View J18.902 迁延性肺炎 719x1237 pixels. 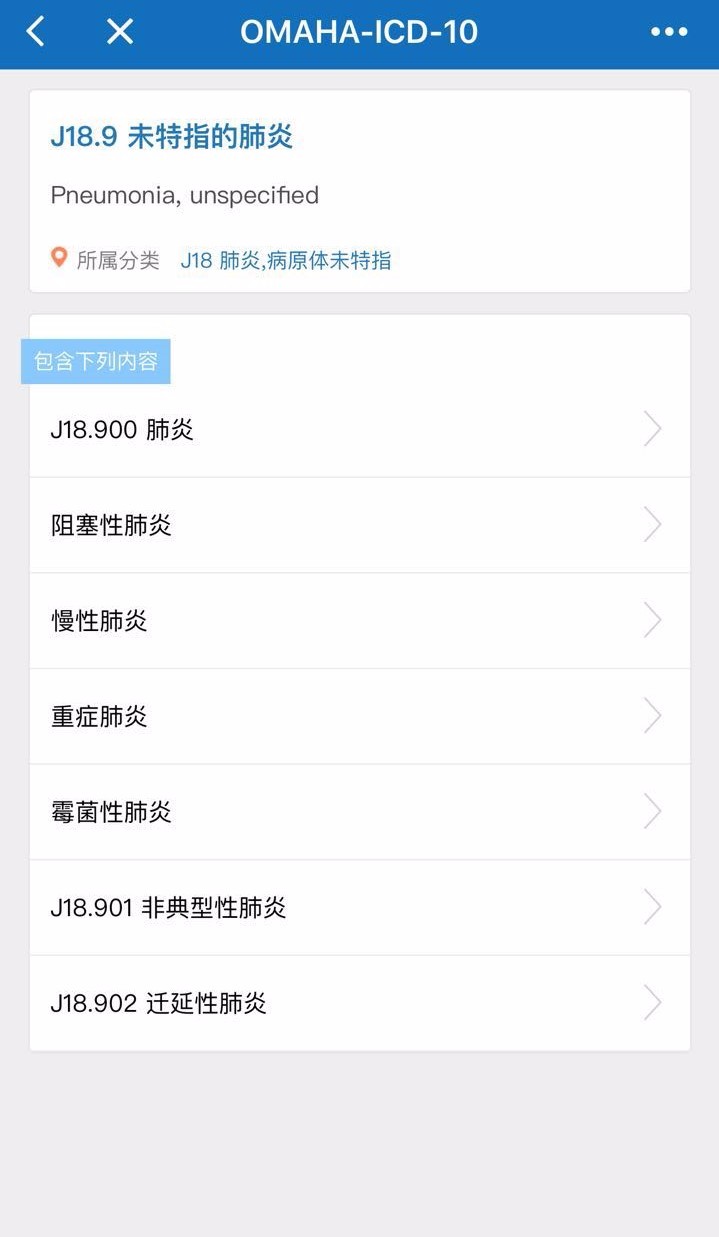pos(360,1003)
